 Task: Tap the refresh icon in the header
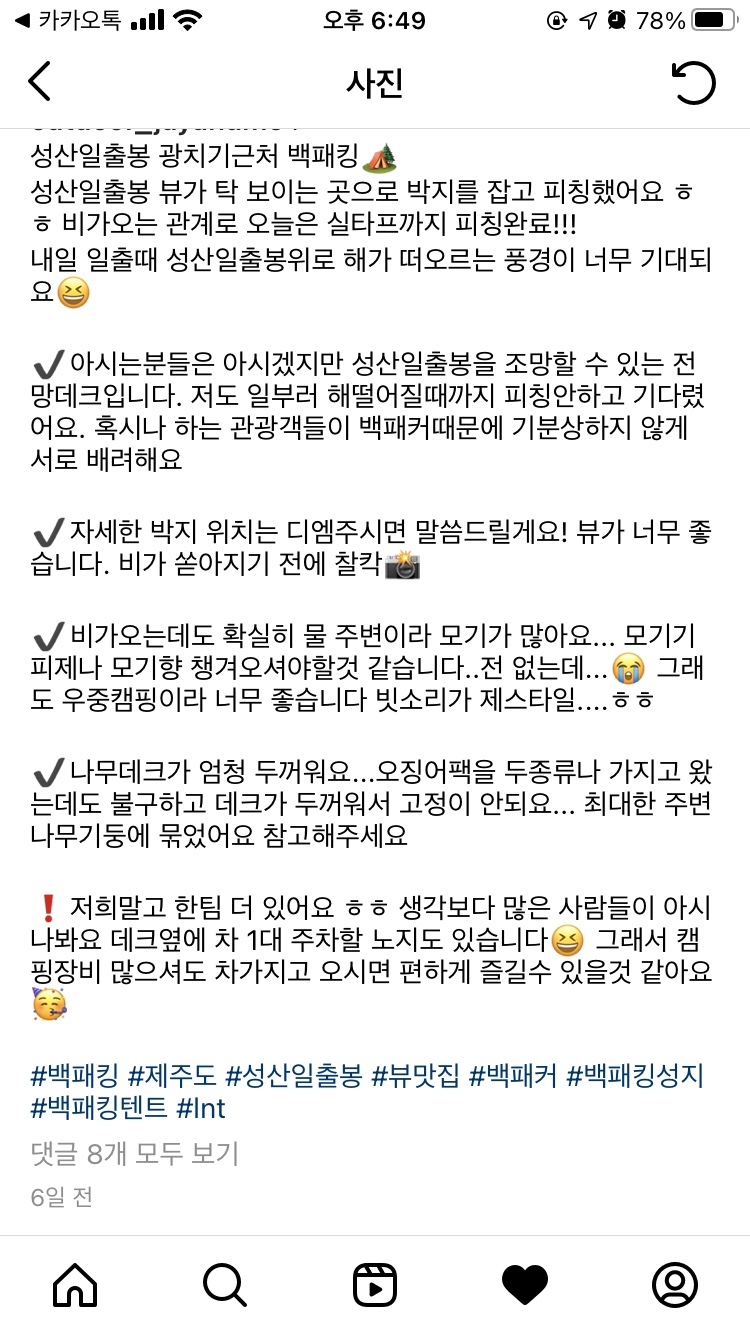point(694,82)
